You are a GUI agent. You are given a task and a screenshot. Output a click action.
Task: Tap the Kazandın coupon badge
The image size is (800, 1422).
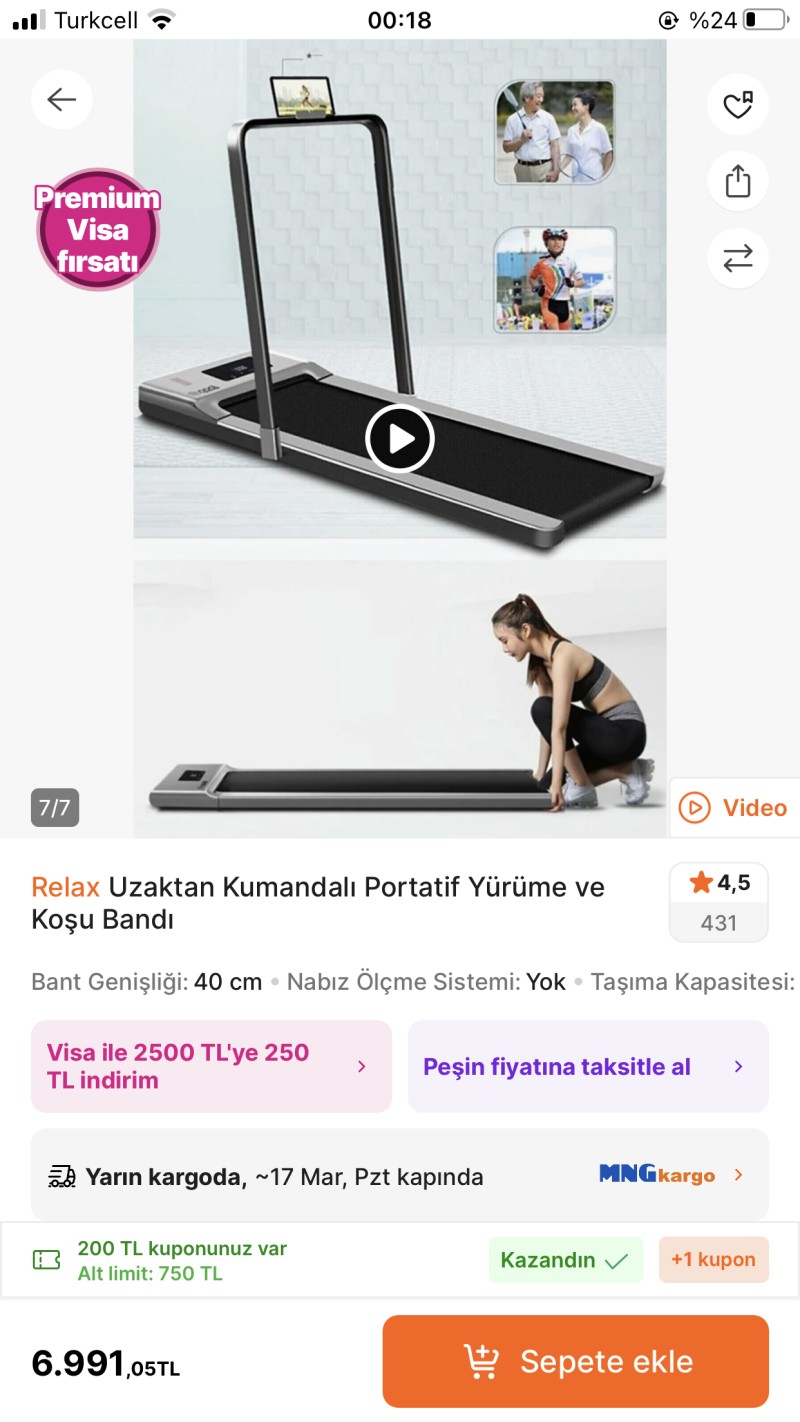(564, 1260)
